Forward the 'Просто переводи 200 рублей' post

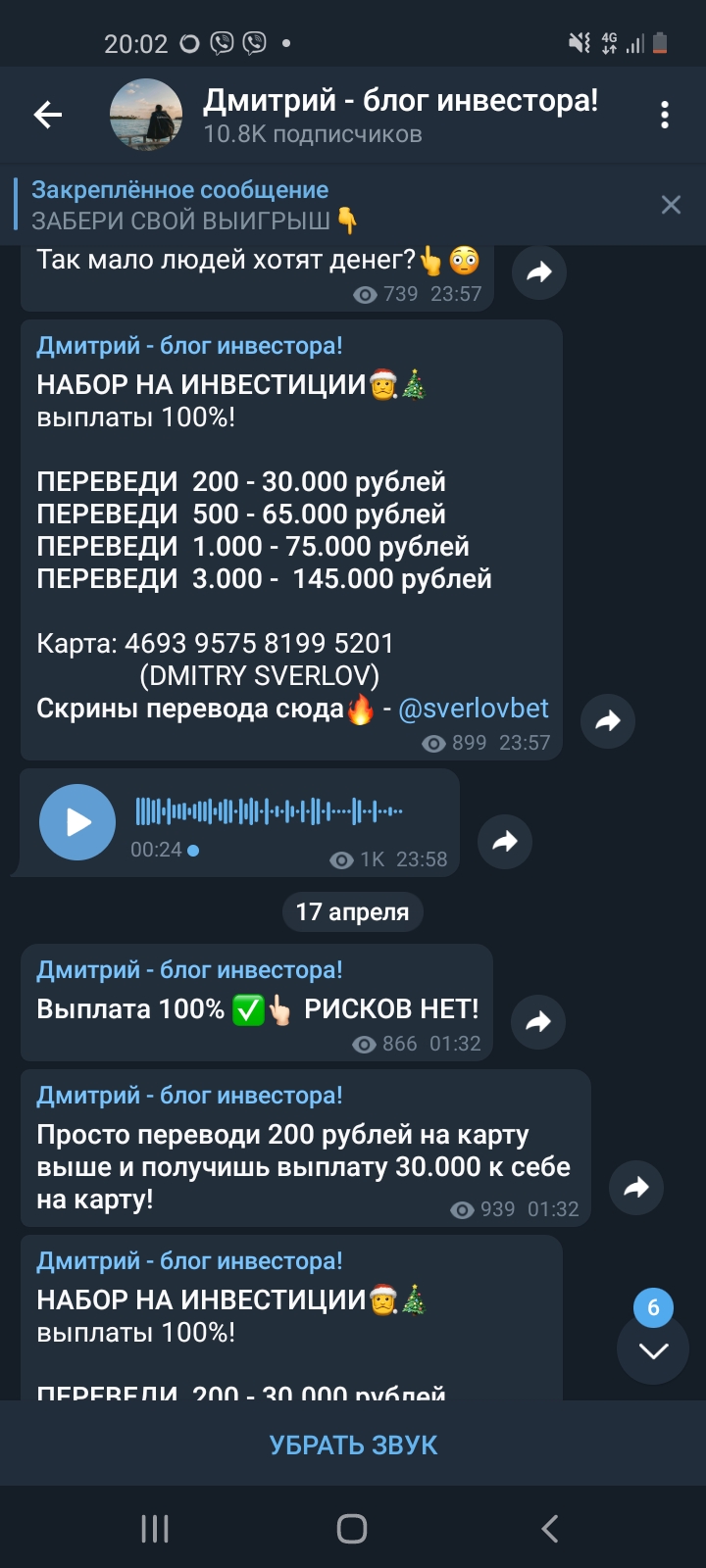pos(636,1188)
